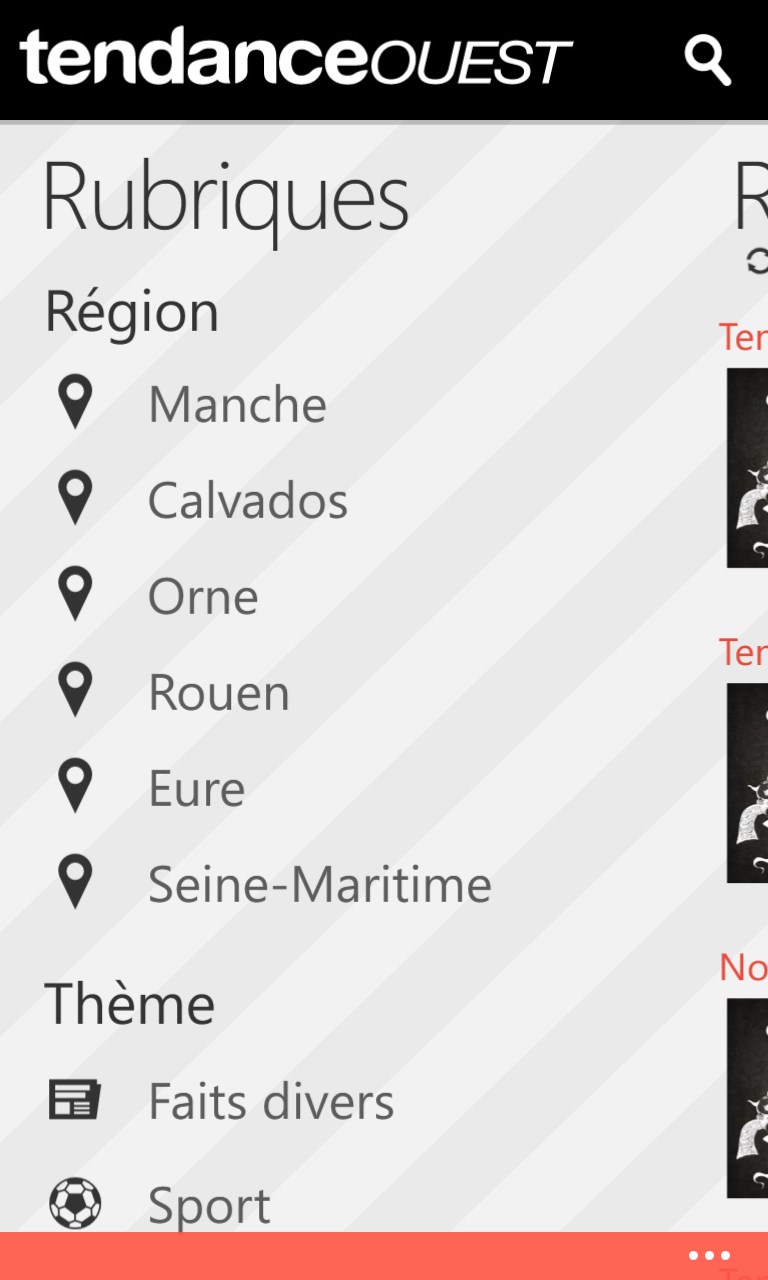
Task: Choose the Orne region
Action: pyautogui.click(x=203, y=597)
